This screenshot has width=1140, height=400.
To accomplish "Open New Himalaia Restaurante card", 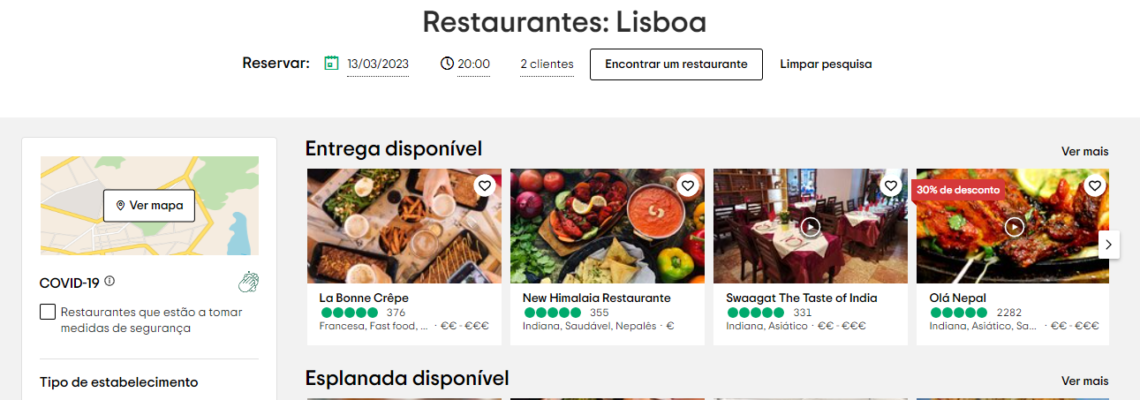I will [x=596, y=298].
